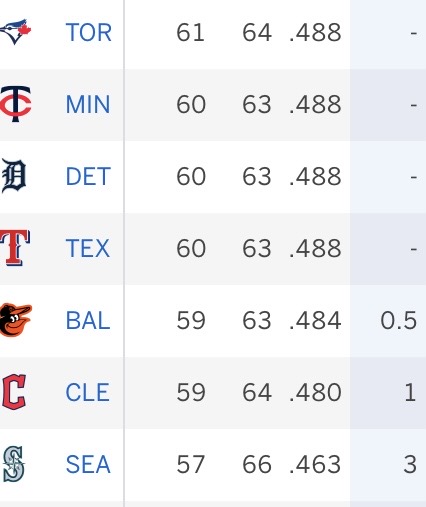Viewport: 426px width, 507px height.
Task: Go to the CLE team page
Action: click(x=87, y=393)
